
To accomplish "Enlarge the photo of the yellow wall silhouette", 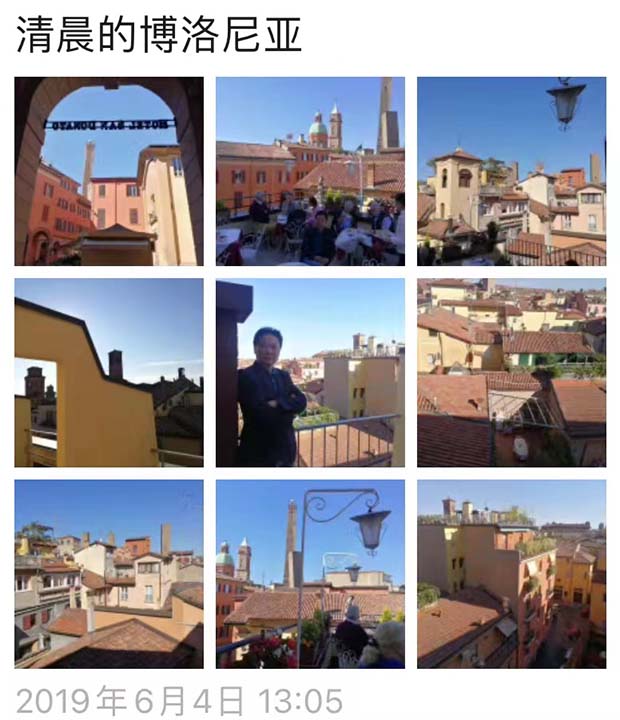I will (x=109, y=372).
